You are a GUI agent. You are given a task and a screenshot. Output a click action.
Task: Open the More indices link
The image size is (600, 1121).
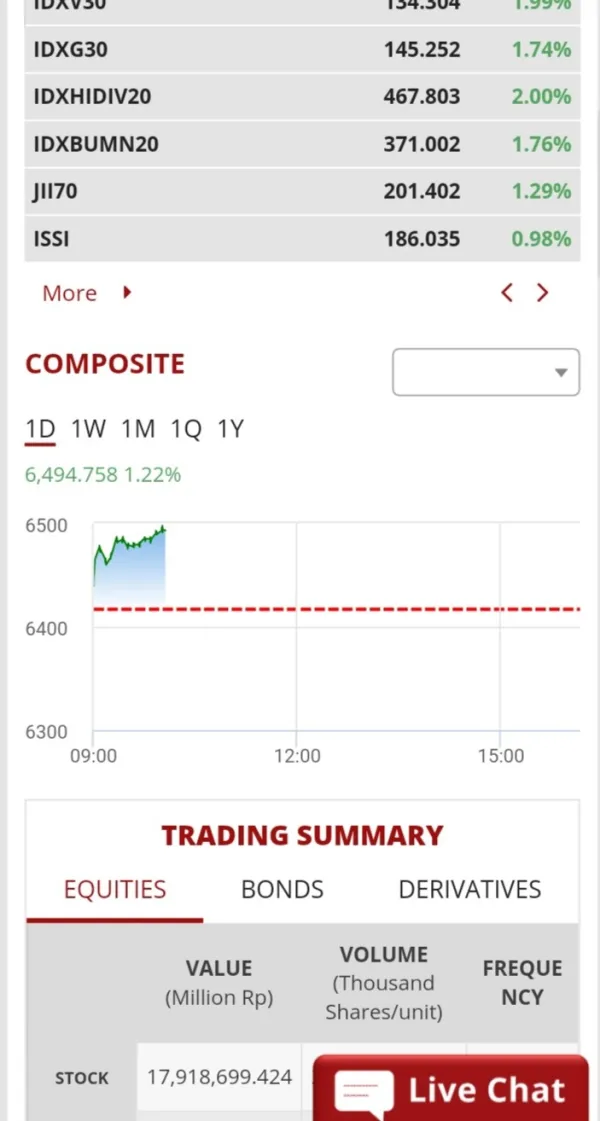86,293
